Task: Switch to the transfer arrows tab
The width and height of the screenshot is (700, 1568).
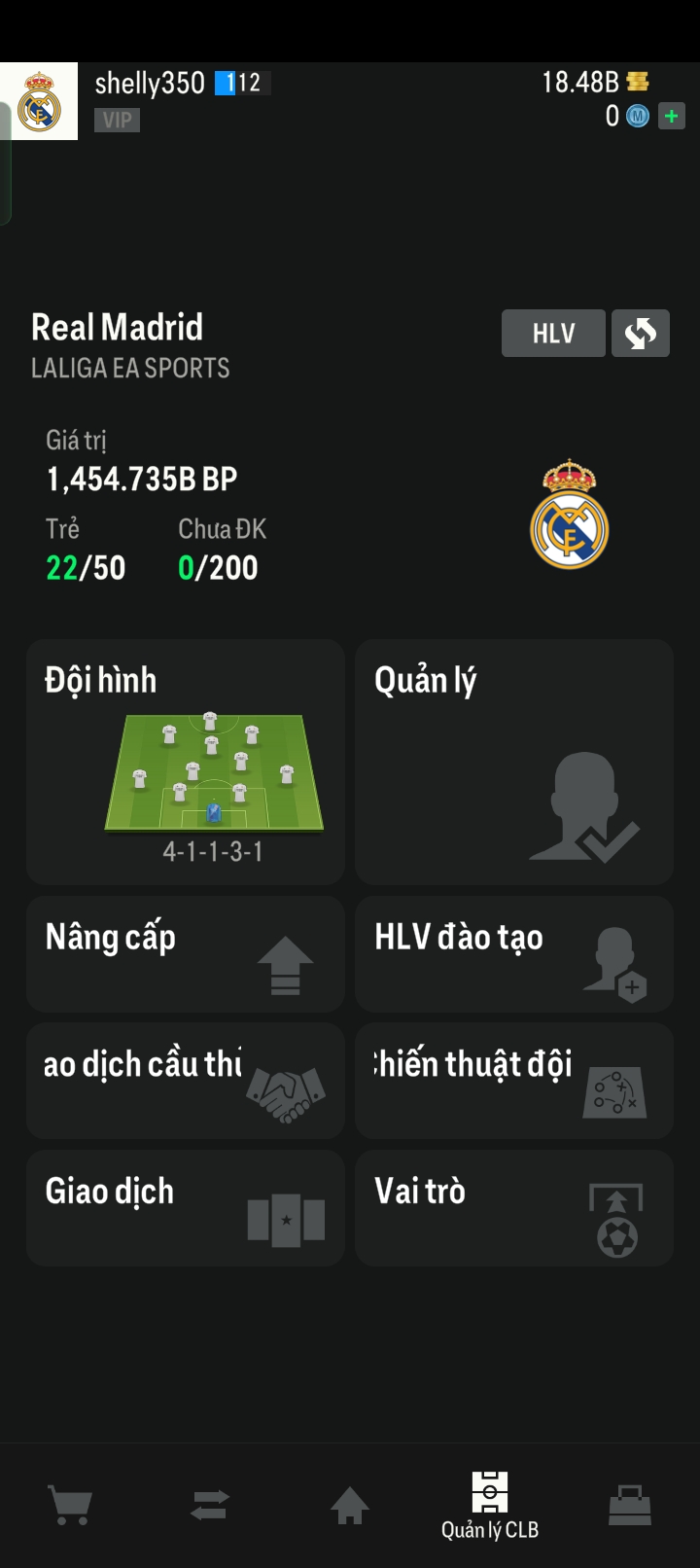Action: click(210, 1506)
